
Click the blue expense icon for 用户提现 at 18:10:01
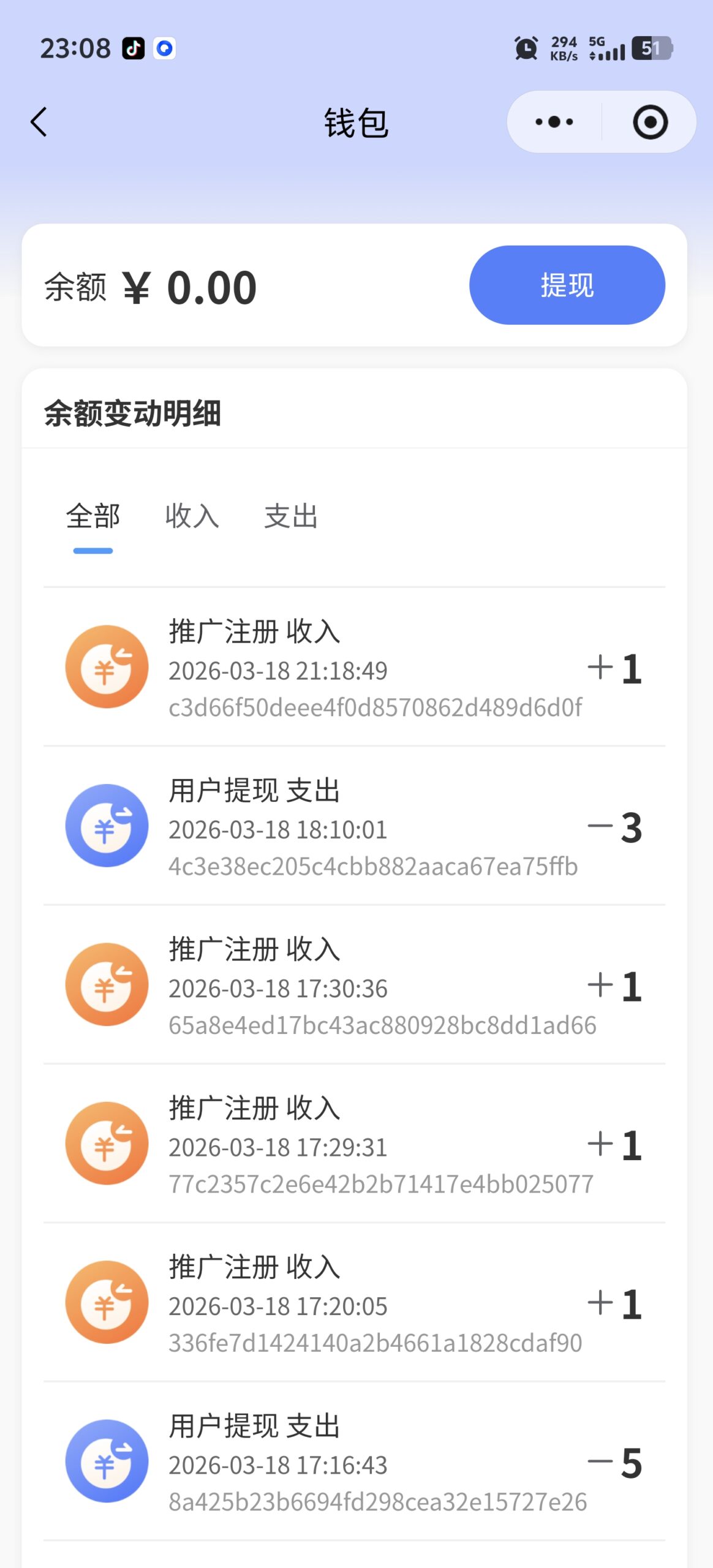coord(107,824)
